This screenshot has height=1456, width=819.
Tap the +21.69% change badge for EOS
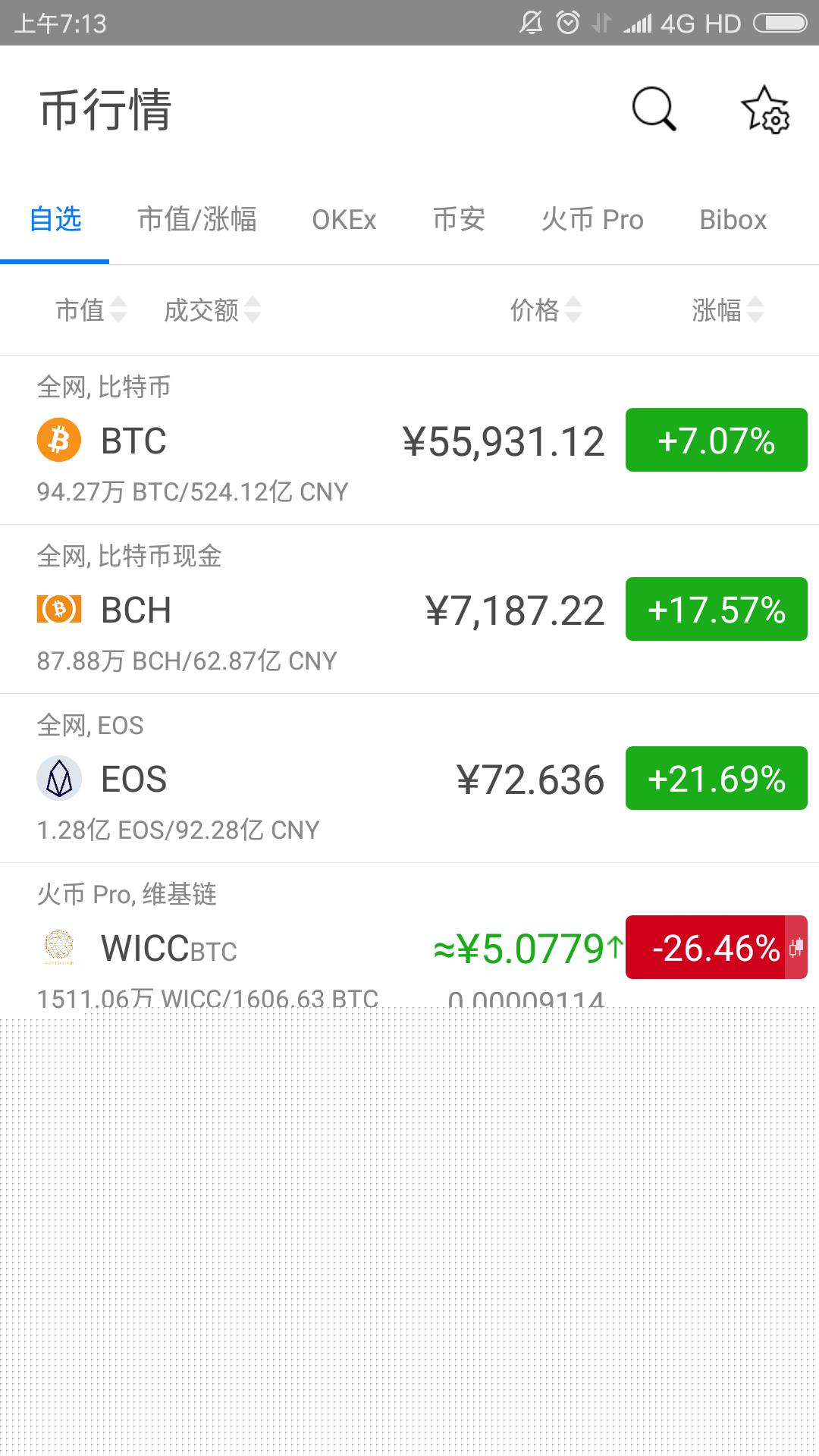point(716,778)
